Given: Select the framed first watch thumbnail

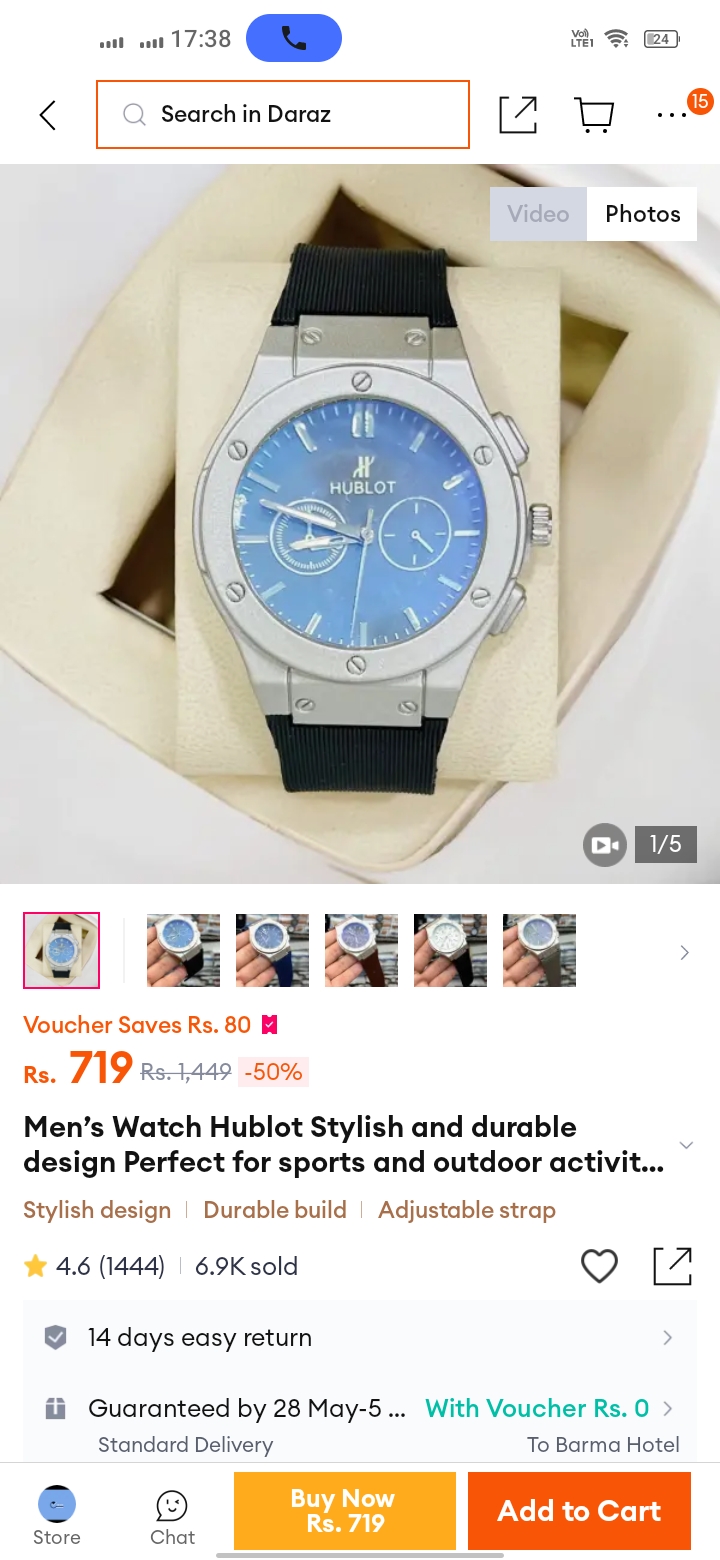Looking at the screenshot, I should 62,950.
